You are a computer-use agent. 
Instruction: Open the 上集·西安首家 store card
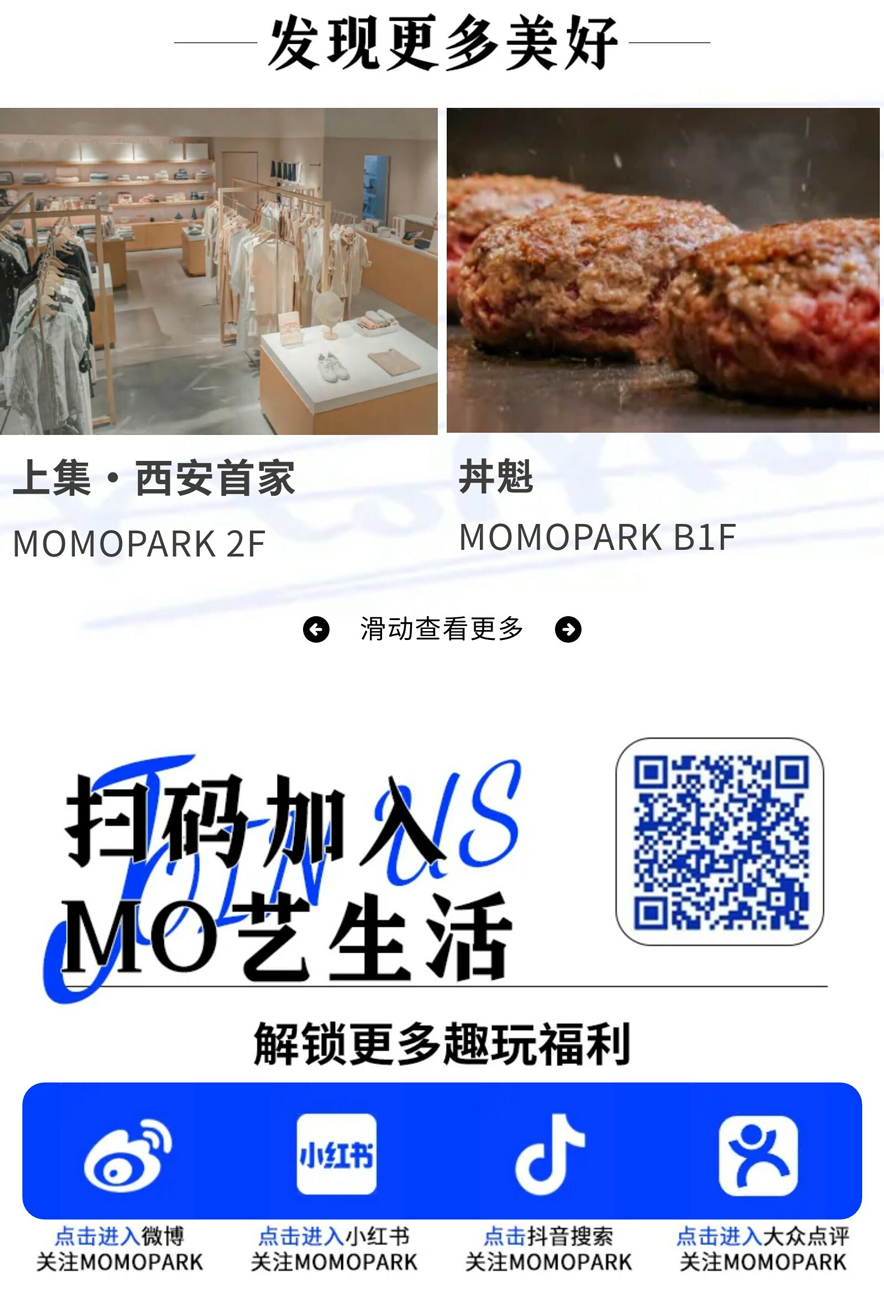218,272
